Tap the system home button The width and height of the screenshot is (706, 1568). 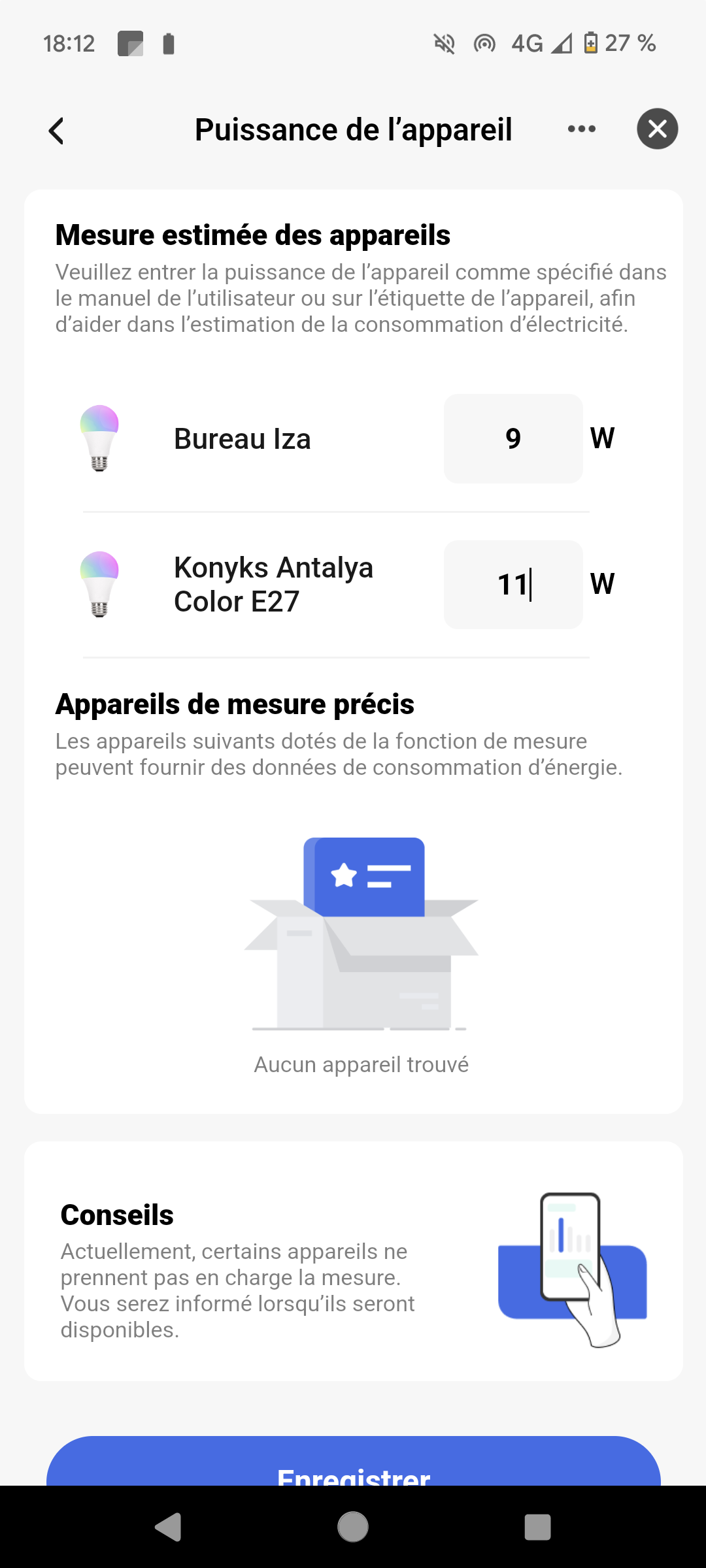pyautogui.click(x=353, y=1527)
